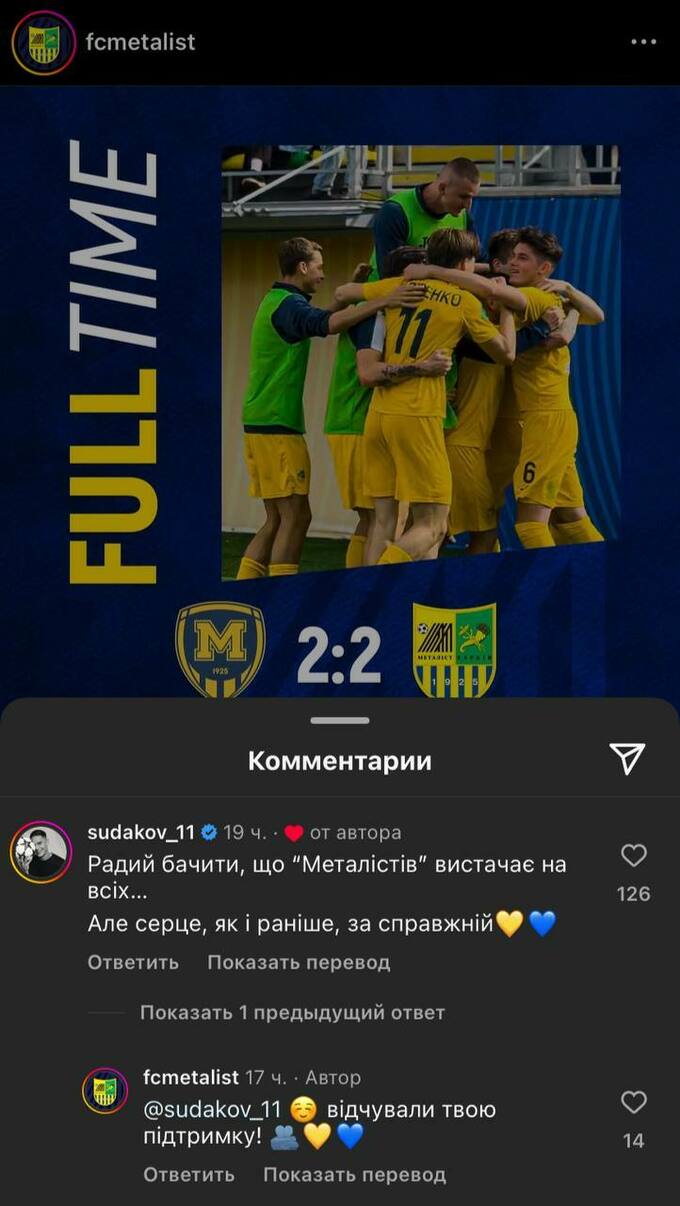Like the fcmetalist reply comment
Viewport: 680px width, 1206px height.
633,1102
